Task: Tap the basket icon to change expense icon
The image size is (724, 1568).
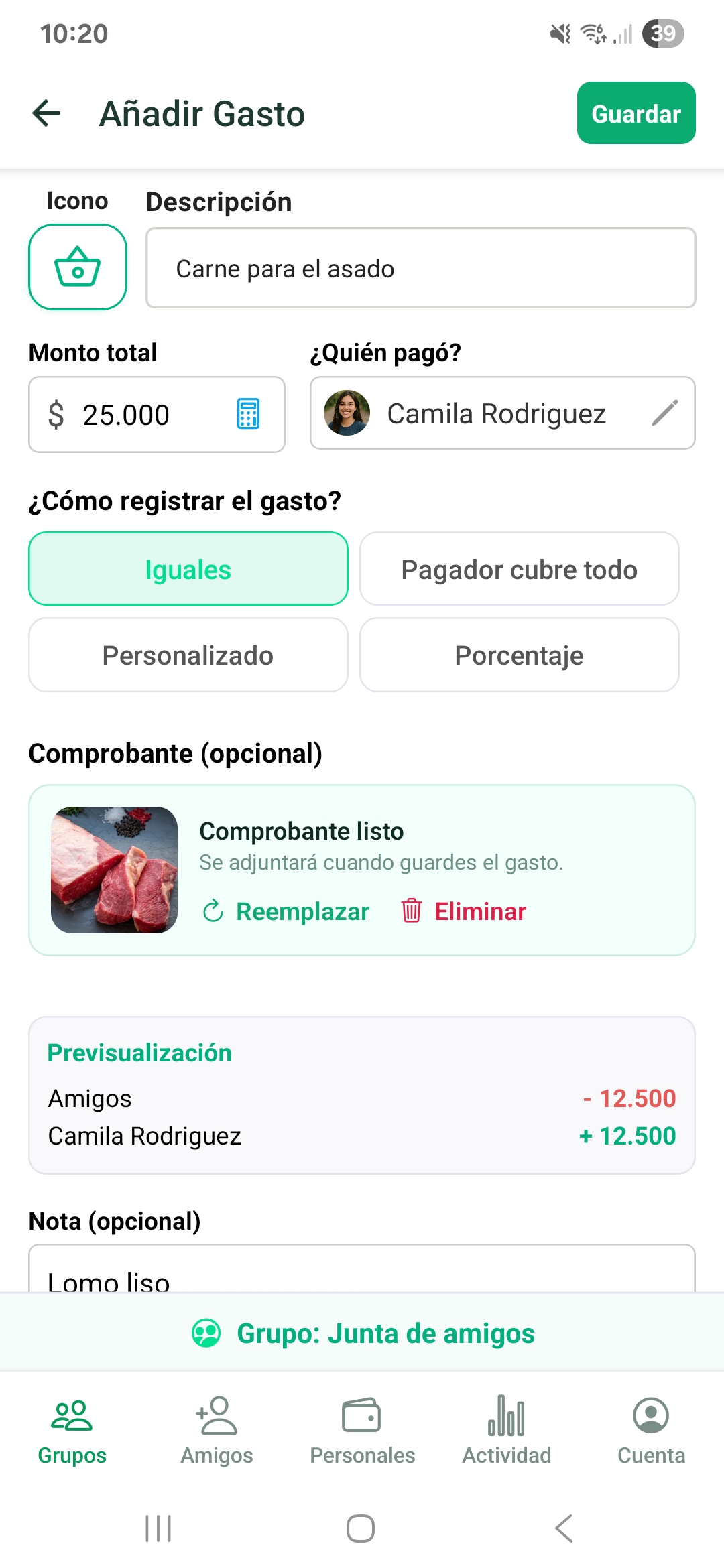Action: tap(77, 268)
